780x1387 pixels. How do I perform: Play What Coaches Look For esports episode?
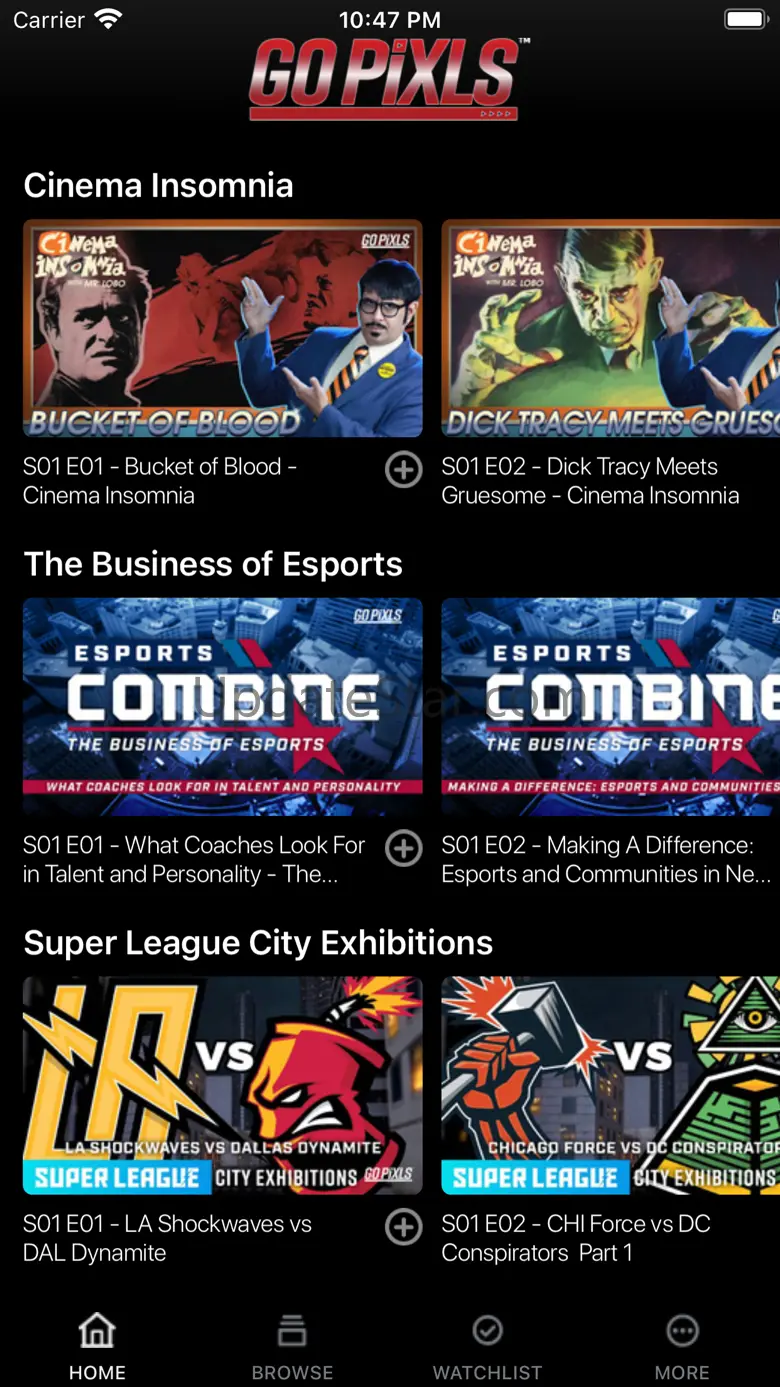pyautogui.click(x=223, y=707)
